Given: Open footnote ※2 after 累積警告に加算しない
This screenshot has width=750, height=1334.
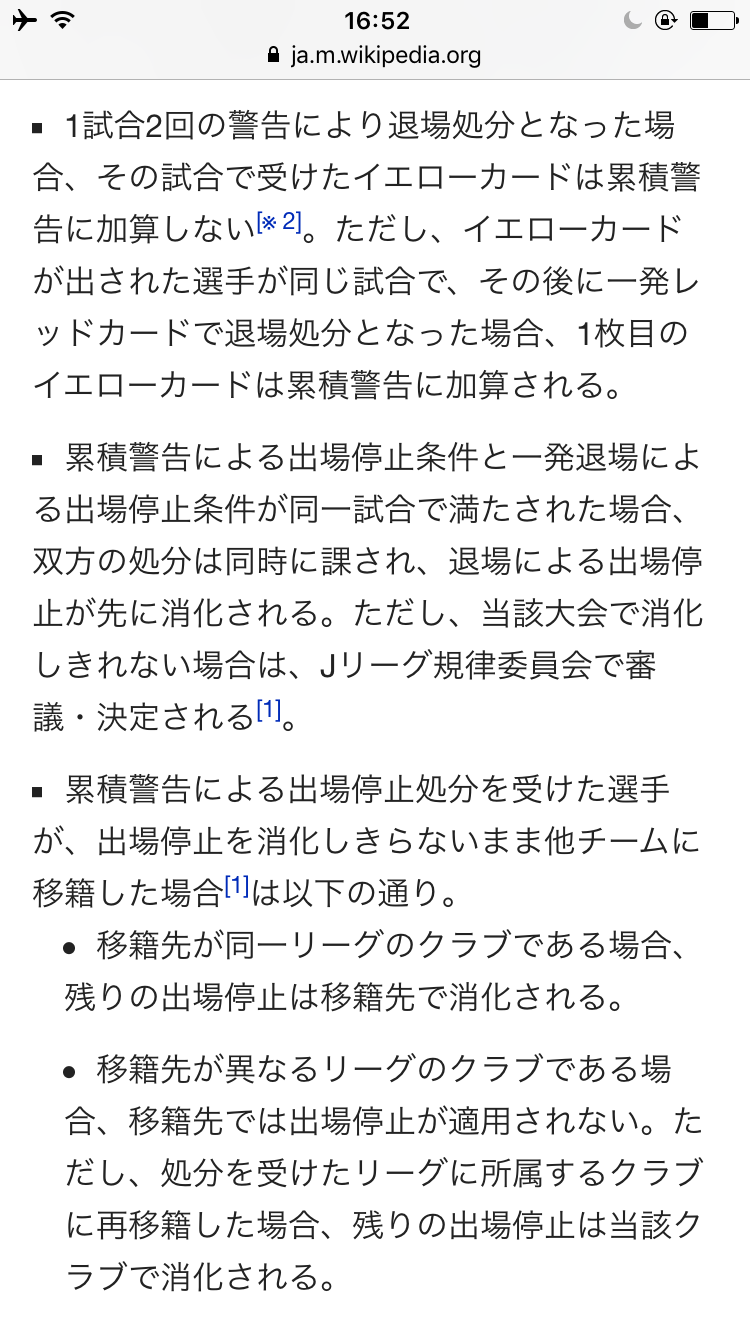Looking at the screenshot, I should tap(279, 222).
